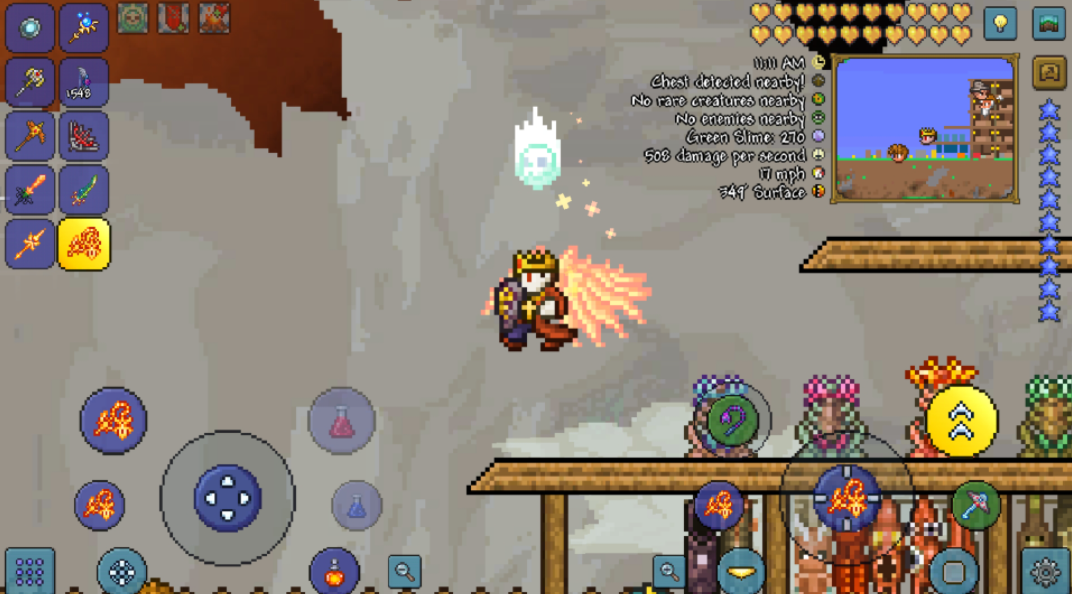Select the item with 1548 count
The width and height of the screenshot is (1072, 594).
pyautogui.click(x=84, y=82)
